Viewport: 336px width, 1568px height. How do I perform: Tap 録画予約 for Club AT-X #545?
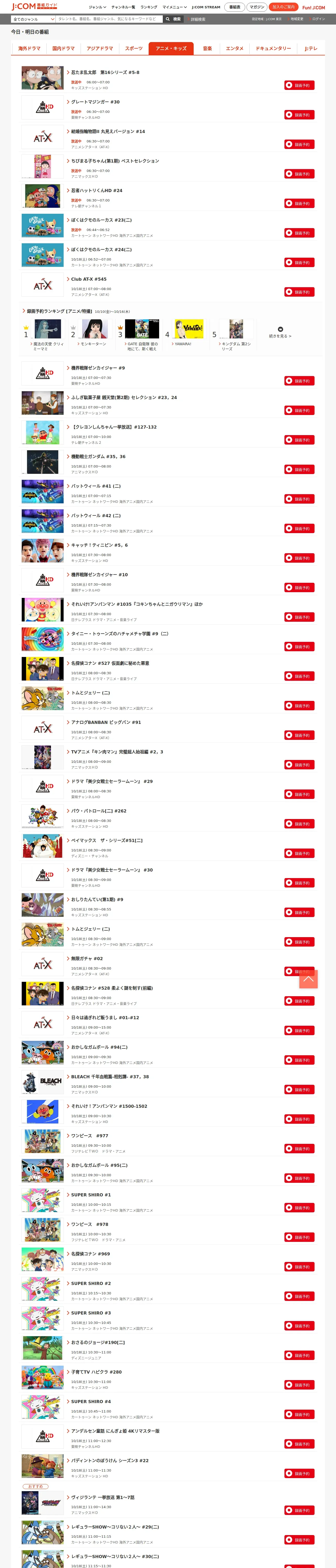pyautogui.click(x=299, y=292)
